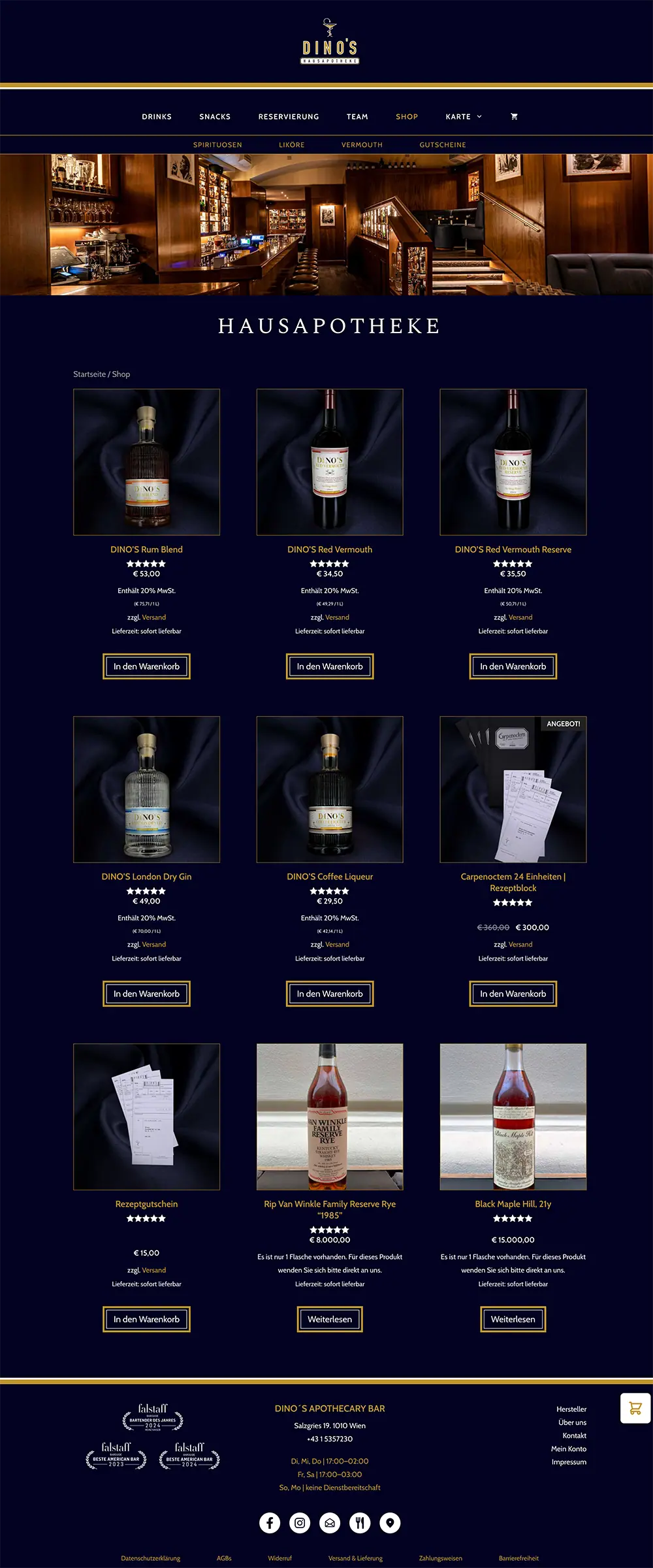The height and width of the screenshot is (1568, 653).
Task: Open the Startseite breadcrumb link
Action: pos(89,374)
